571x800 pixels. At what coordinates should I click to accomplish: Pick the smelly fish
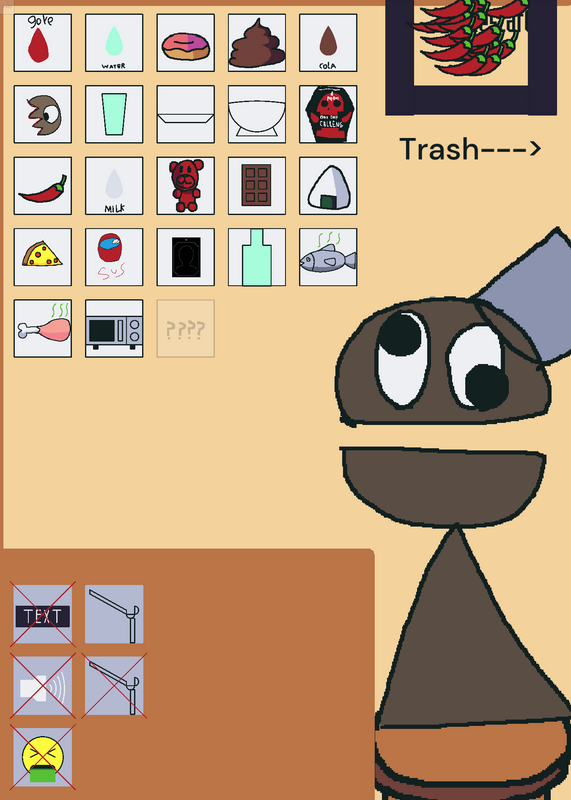(x=328, y=257)
